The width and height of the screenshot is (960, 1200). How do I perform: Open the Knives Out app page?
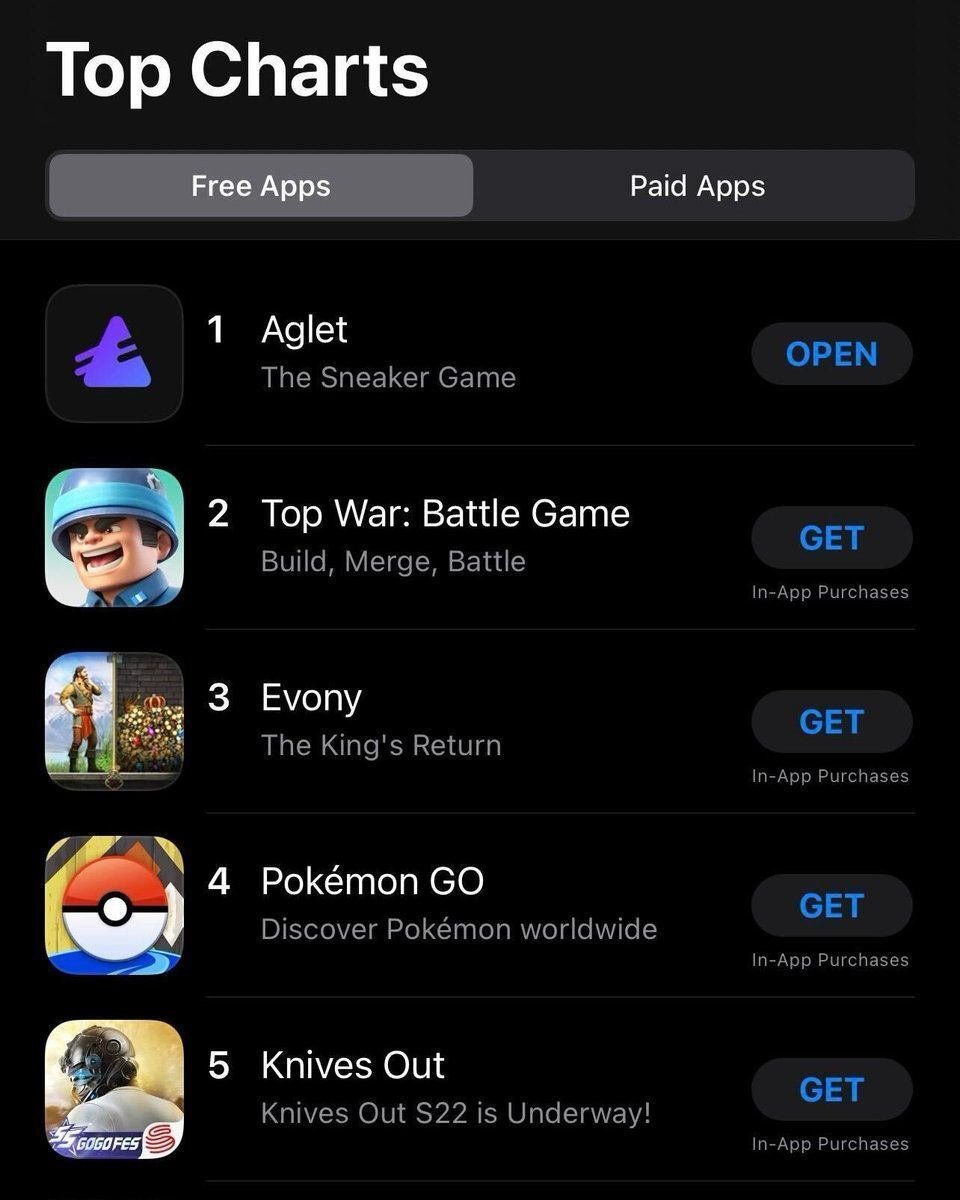click(x=455, y=1088)
